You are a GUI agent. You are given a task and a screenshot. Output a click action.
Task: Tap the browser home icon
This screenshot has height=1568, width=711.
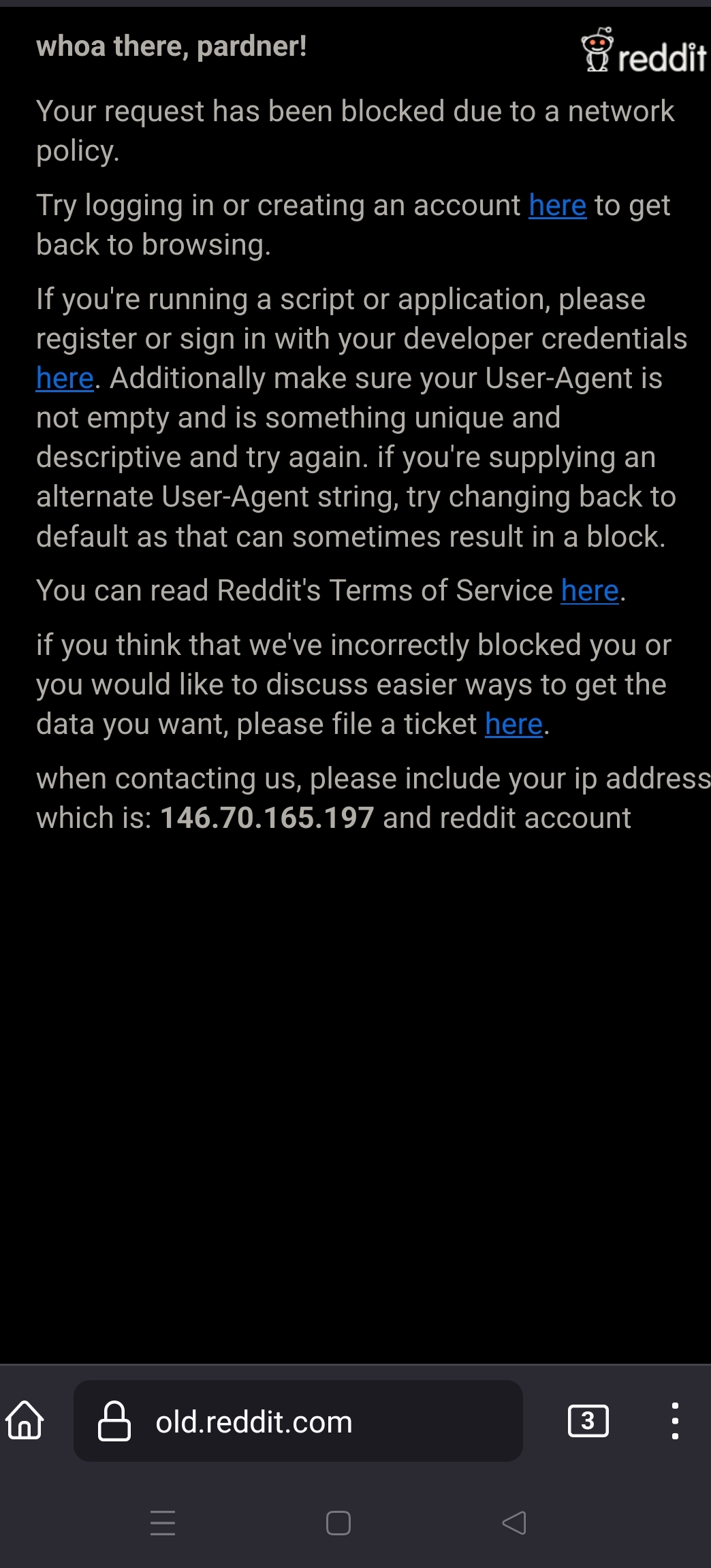coord(25,1420)
